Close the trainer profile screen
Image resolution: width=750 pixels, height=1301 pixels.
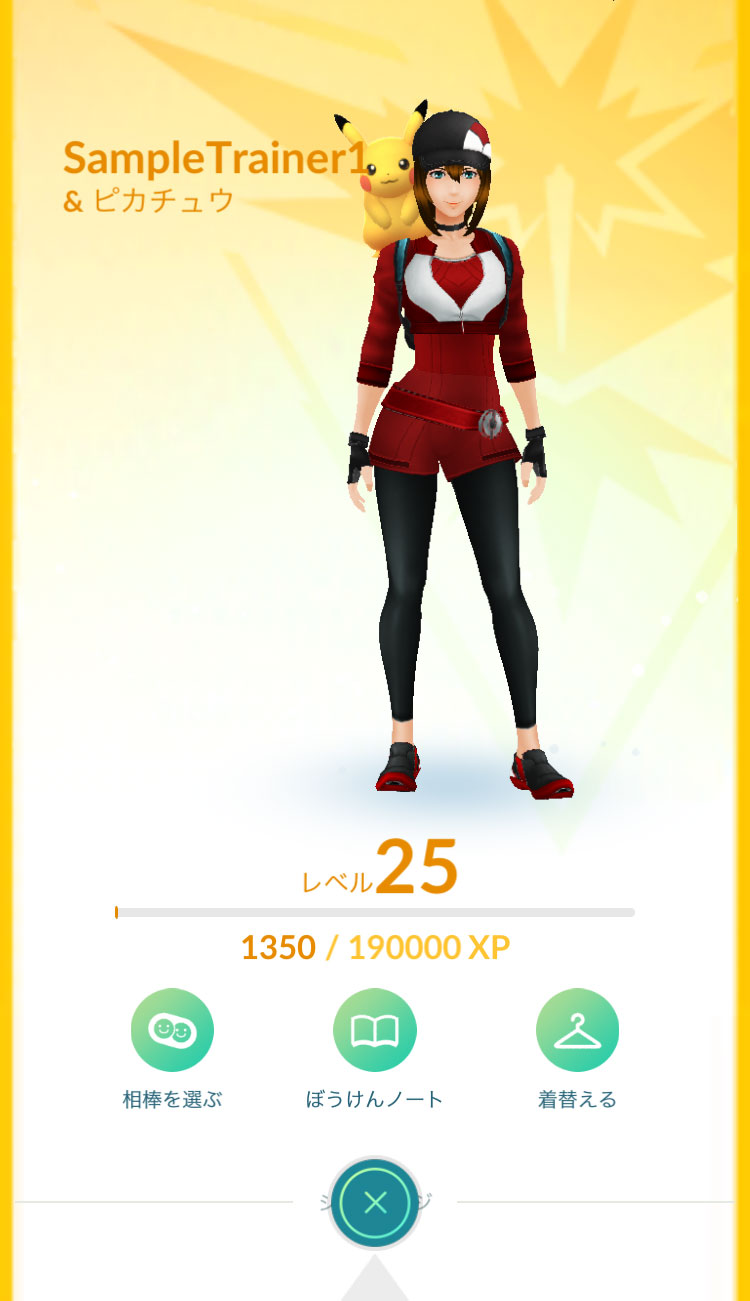point(375,1203)
